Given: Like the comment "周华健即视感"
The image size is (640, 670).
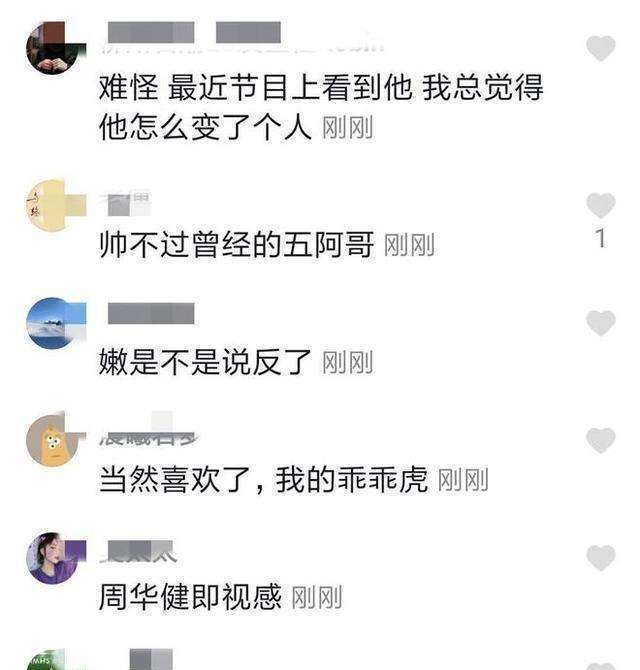Looking at the screenshot, I should click(x=600, y=558).
